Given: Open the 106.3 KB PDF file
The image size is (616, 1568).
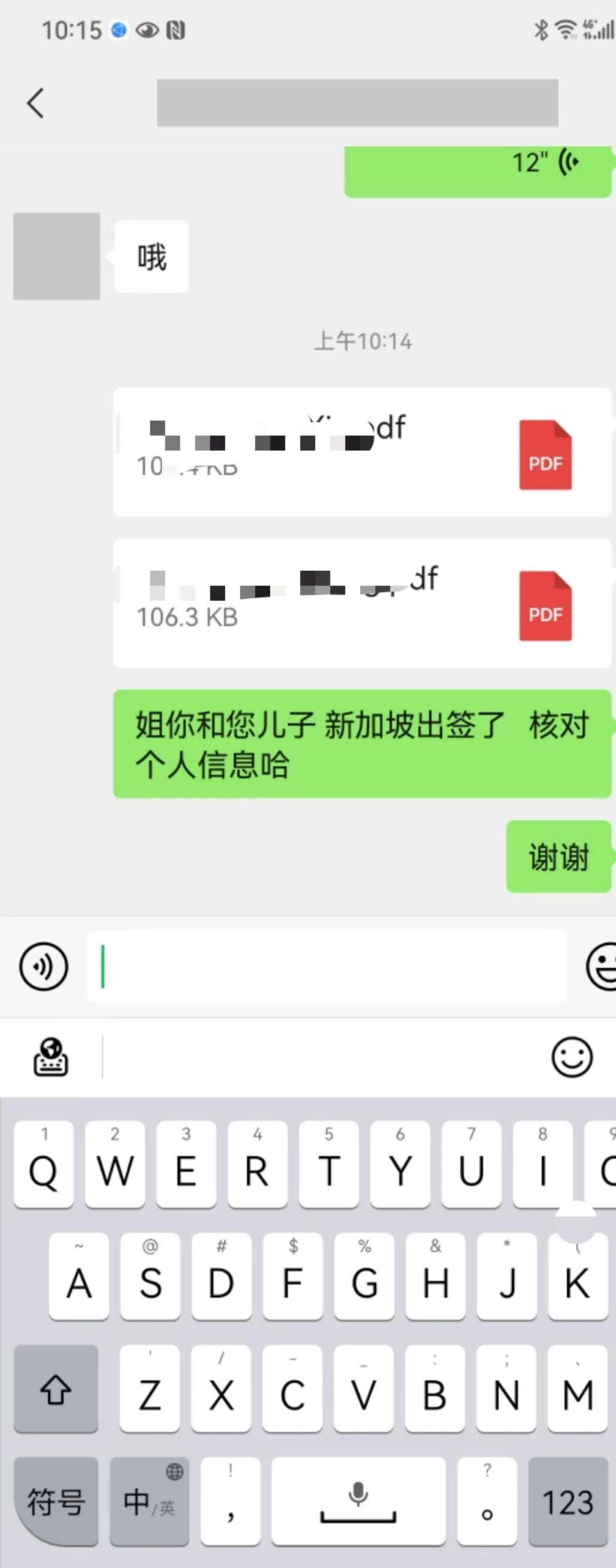Looking at the screenshot, I should 362,603.
